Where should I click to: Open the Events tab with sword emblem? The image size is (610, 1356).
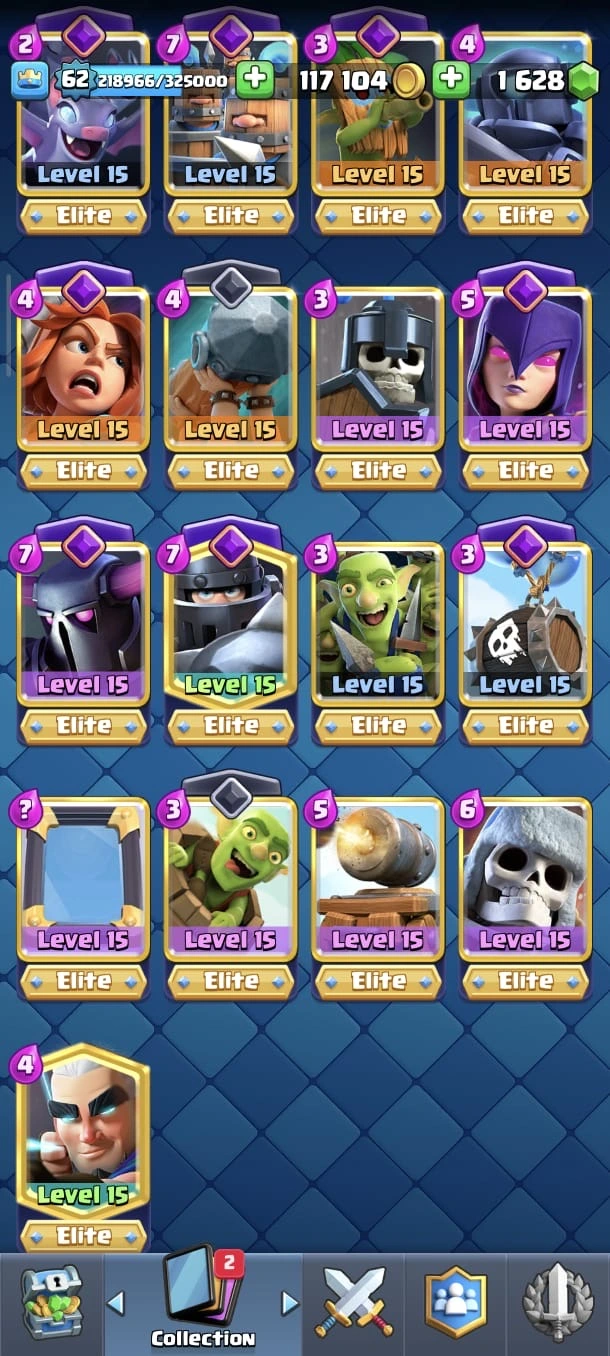[557, 1303]
